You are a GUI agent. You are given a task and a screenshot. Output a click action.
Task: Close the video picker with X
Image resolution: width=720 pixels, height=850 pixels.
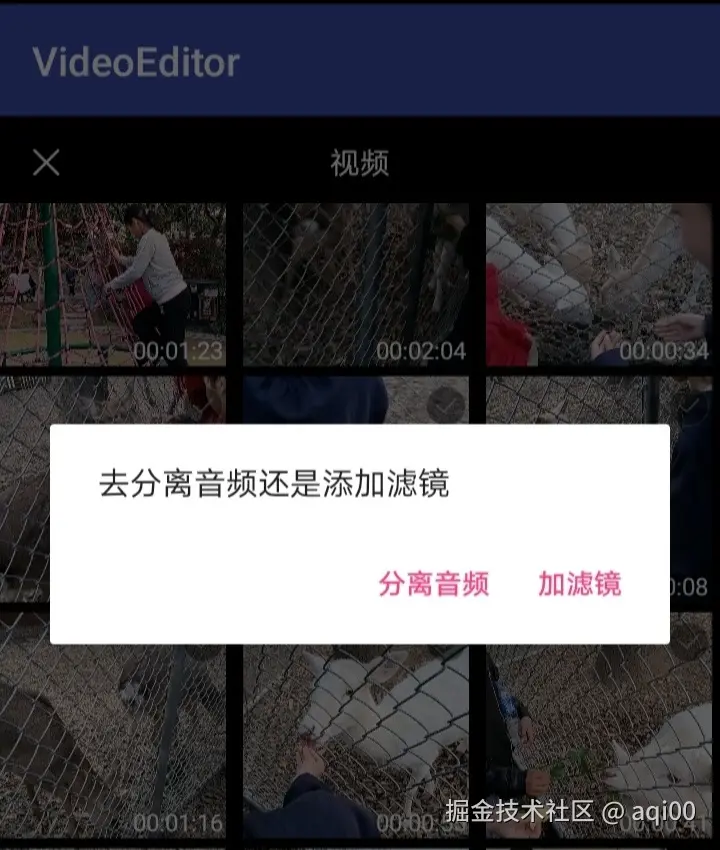pyautogui.click(x=46, y=163)
